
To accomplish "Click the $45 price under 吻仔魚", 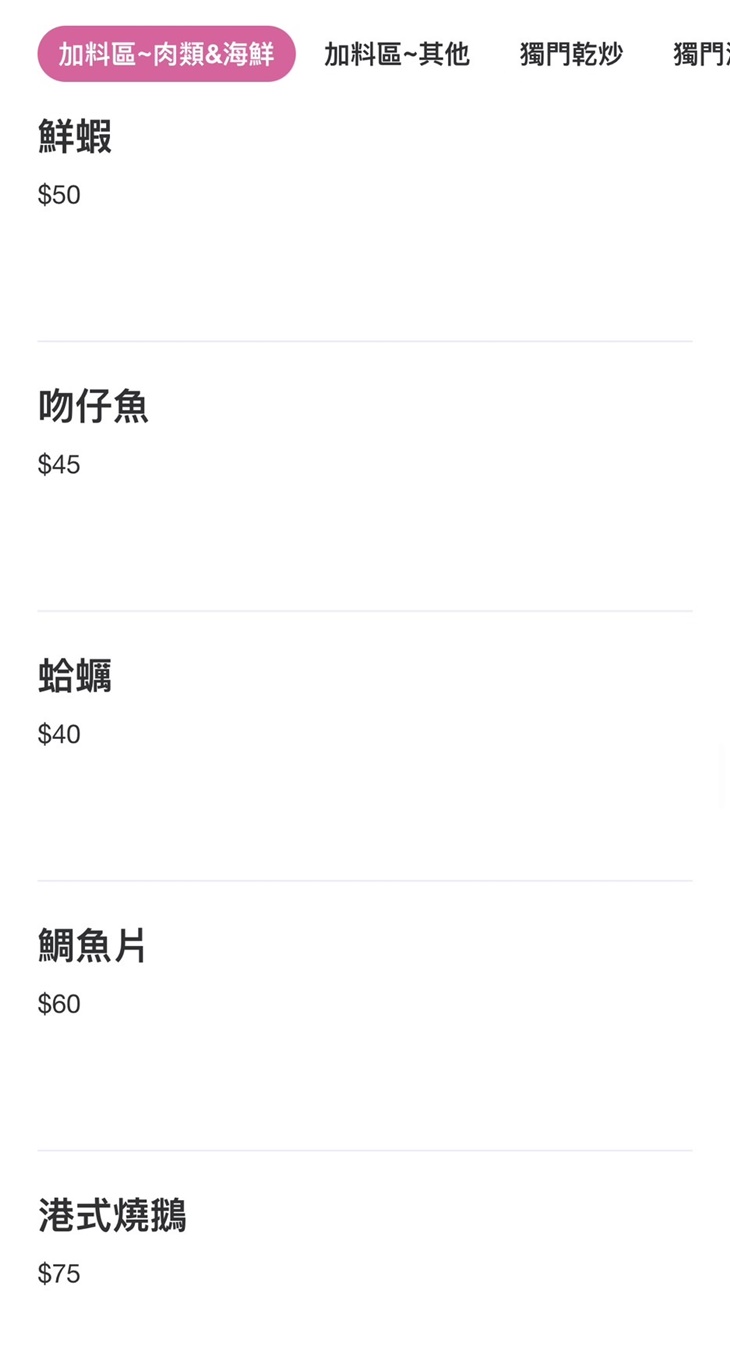I will pyautogui.click(x=58, y=464).
